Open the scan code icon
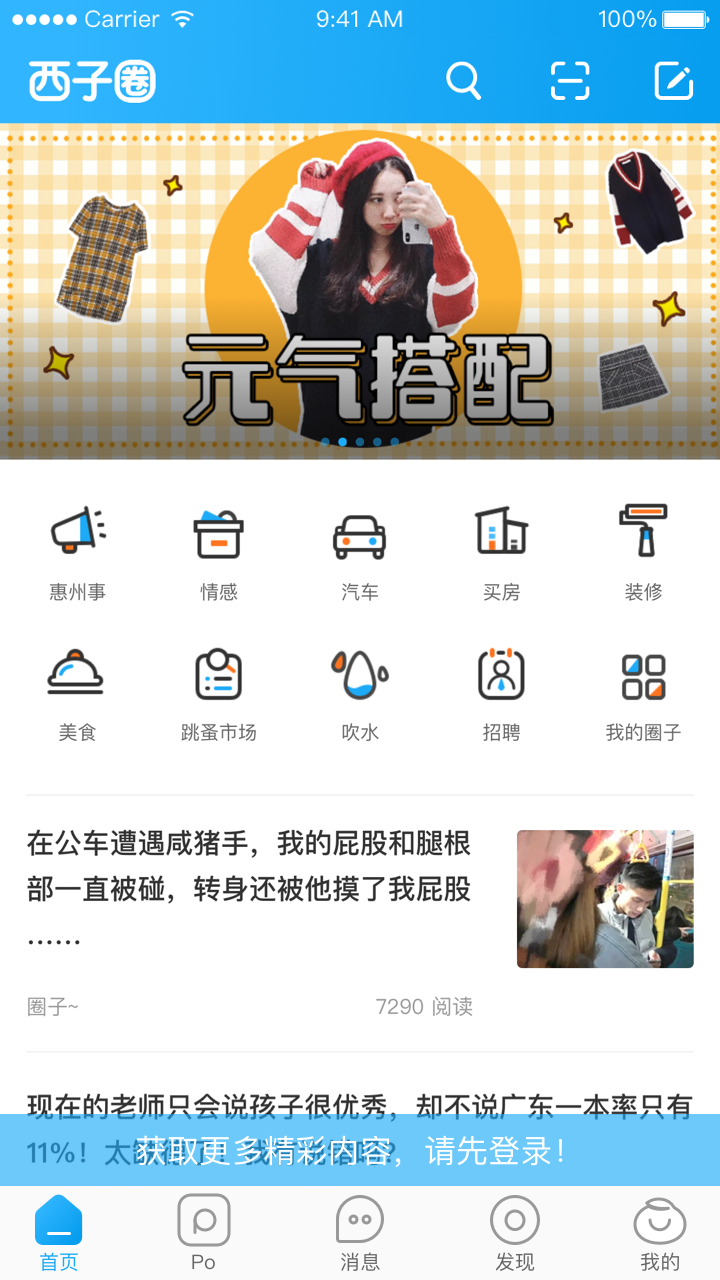This screenshot has height=1280, width=720. point(570,81)
